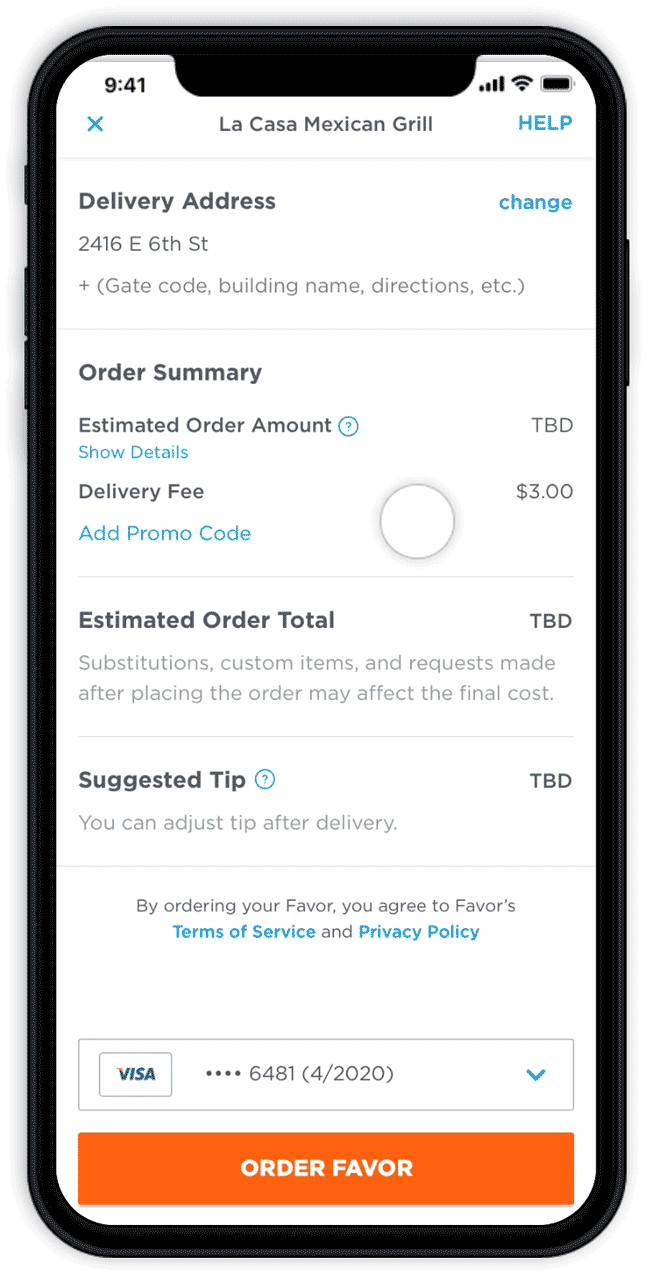Open info icon next to Suggested Tip
Viewport: 657px width, 1283px height.
(x=265, y=780)
